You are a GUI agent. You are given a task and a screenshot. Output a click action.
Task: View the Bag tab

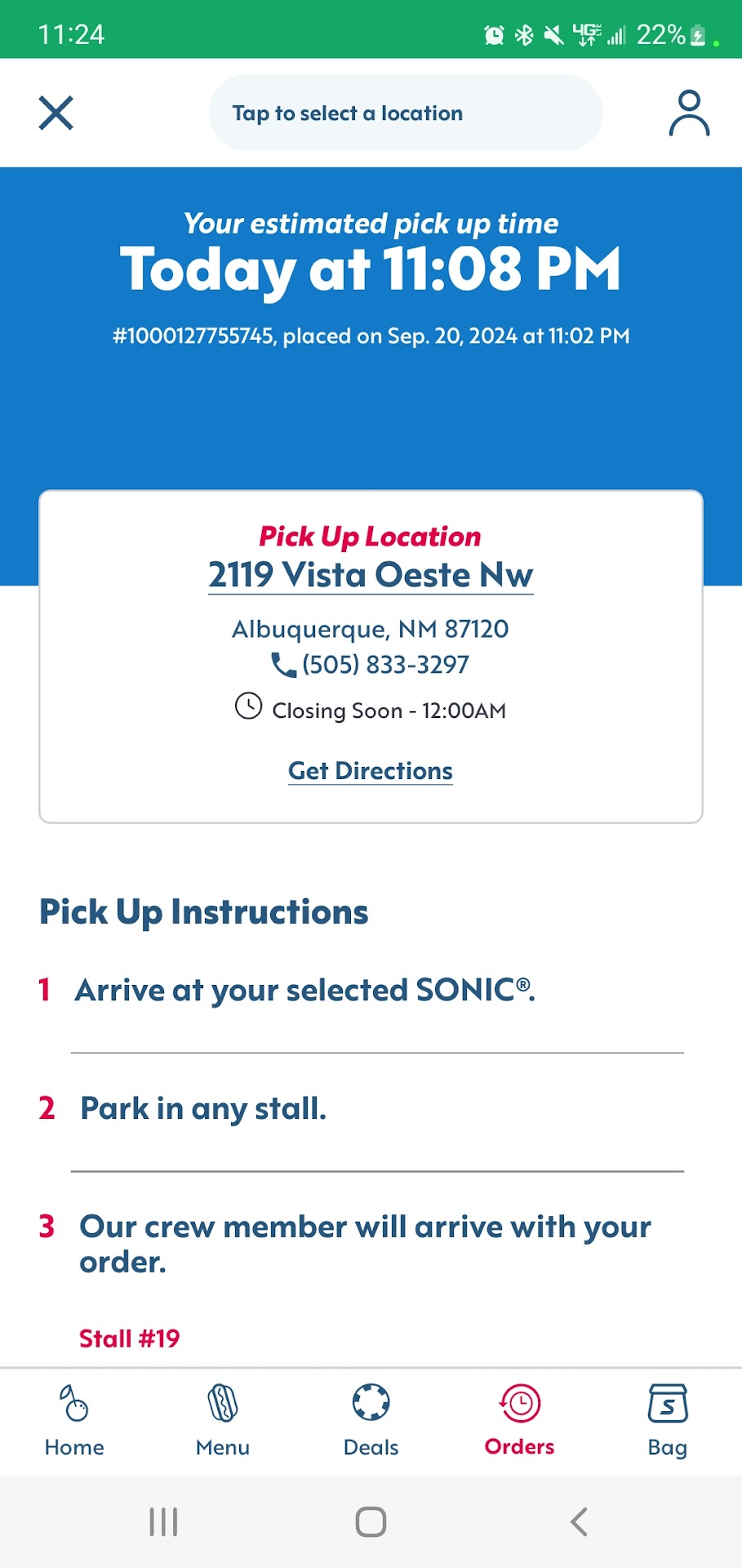[667, 1421]
